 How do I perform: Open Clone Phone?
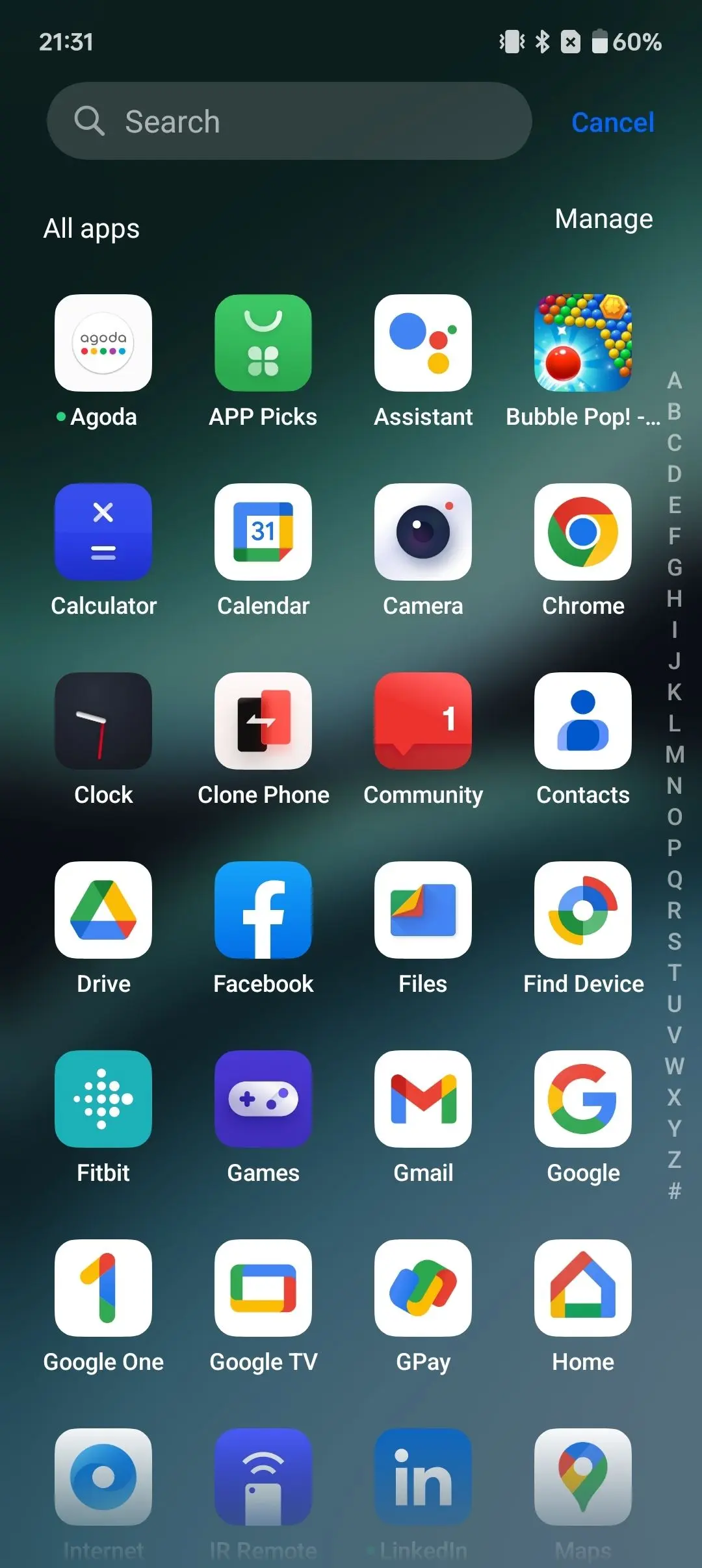coord(263,721)
